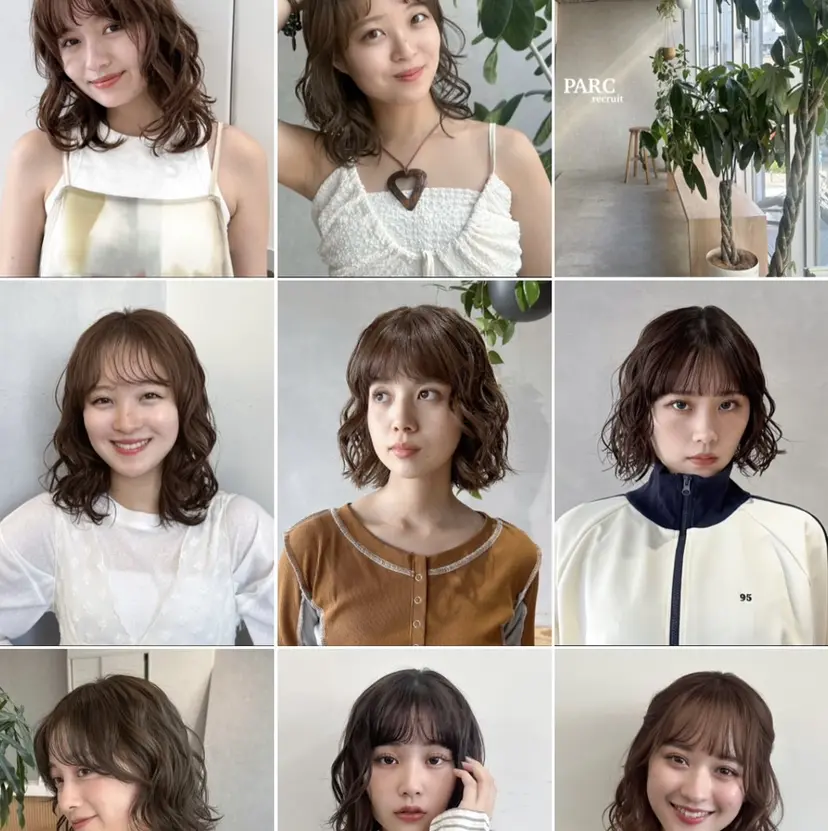Viewport: 828px width, 831px height.
Task: View the photo with the brown button cardigan
Action: (x=414, y=462)
